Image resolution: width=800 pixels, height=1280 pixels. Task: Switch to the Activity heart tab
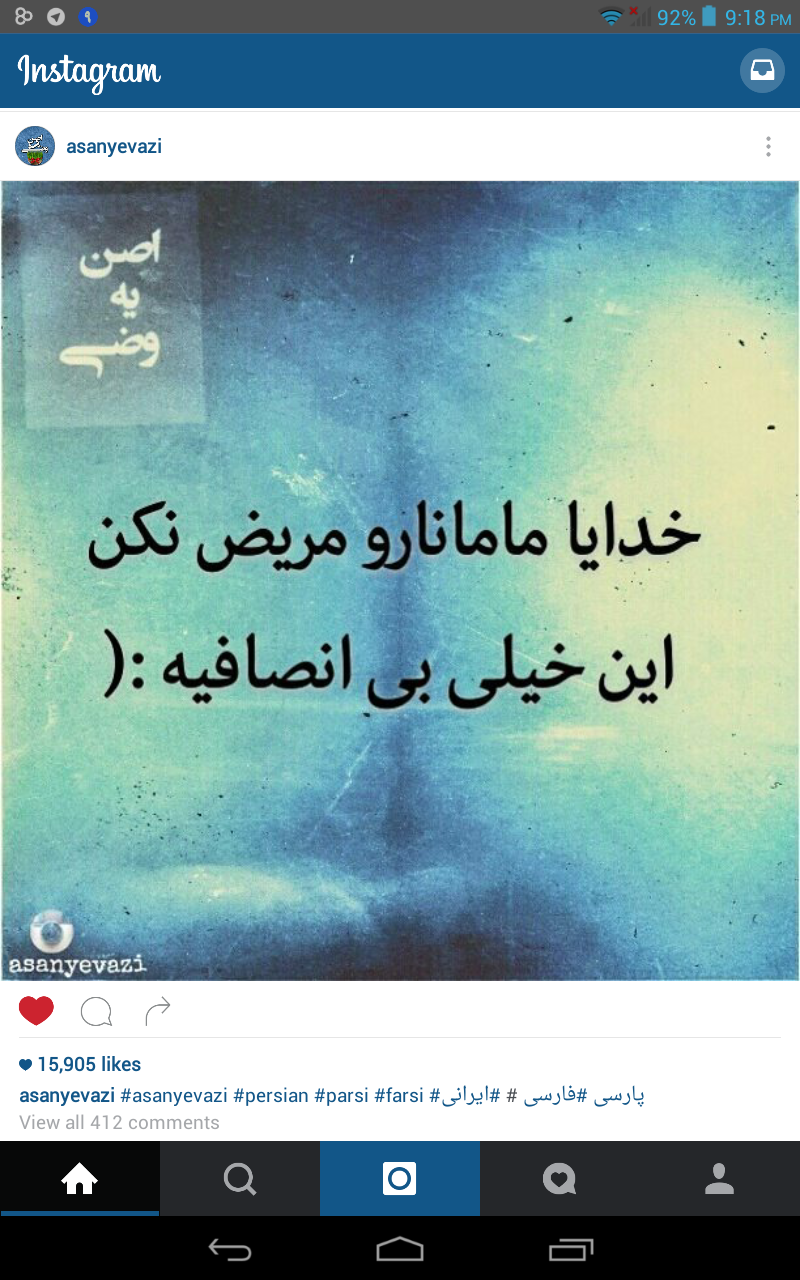click(560, 1179)
